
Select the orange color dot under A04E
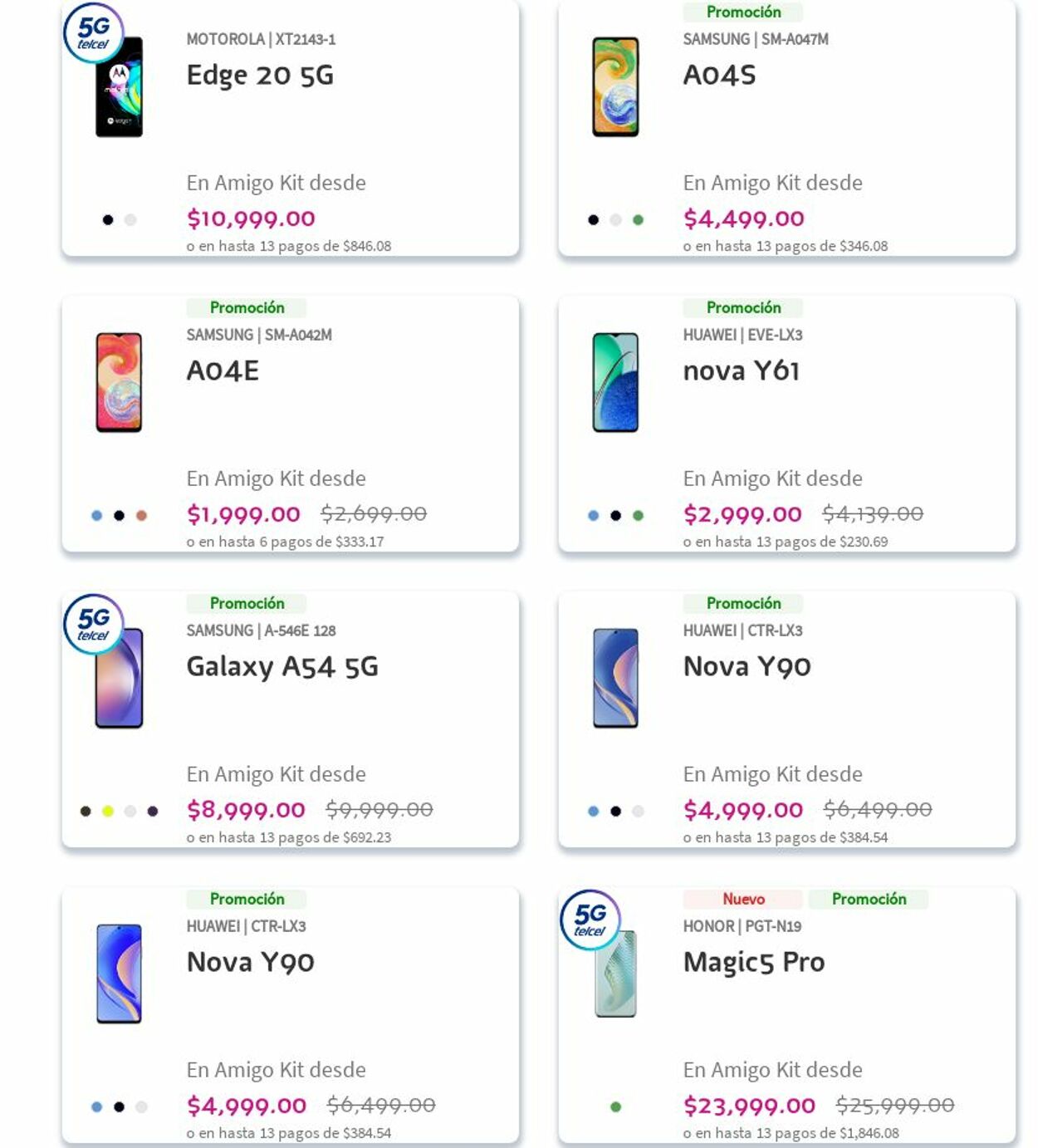pos(140,515)
